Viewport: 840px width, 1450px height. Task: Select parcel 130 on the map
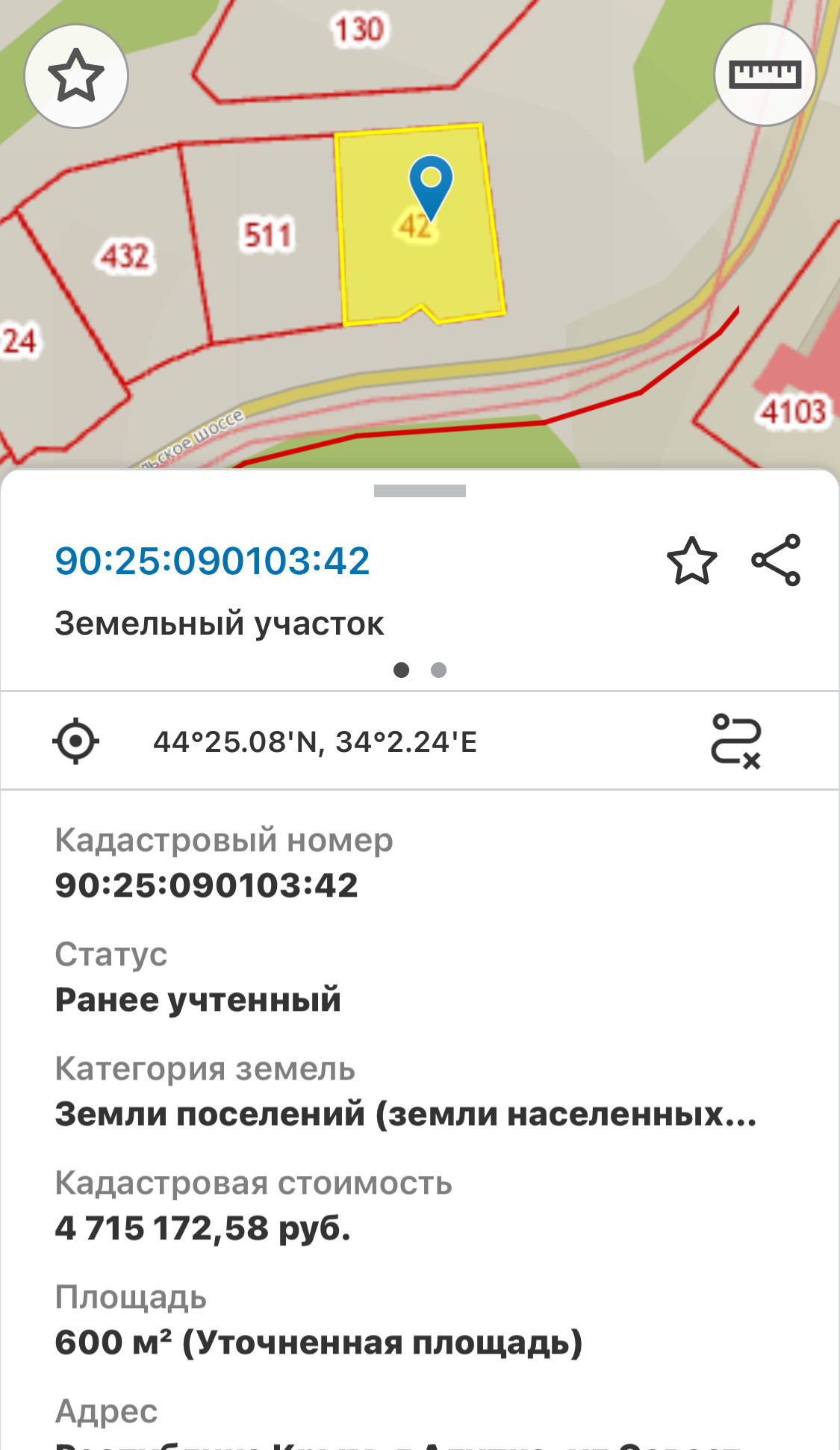coord(358,30)
